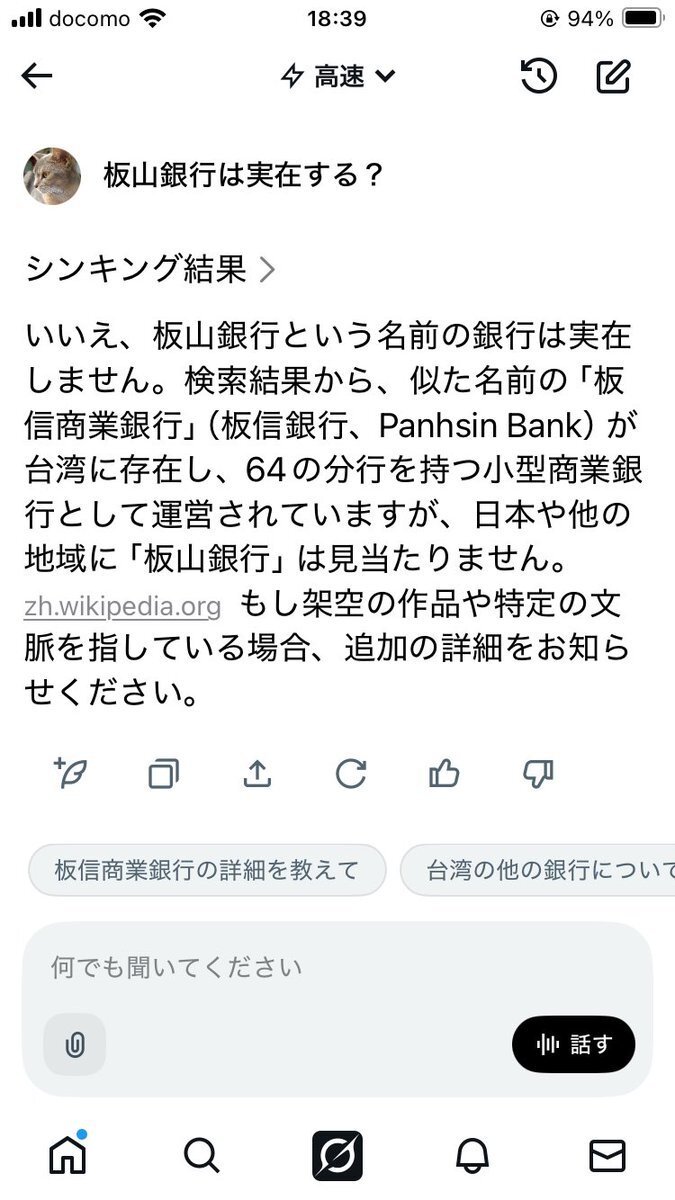This screenshot has width=675, height=1200.
Task: Select the 板信商業銀行の詳細を教えて suggestion chip
Action: pyautogui.click(x=207, y=869)
